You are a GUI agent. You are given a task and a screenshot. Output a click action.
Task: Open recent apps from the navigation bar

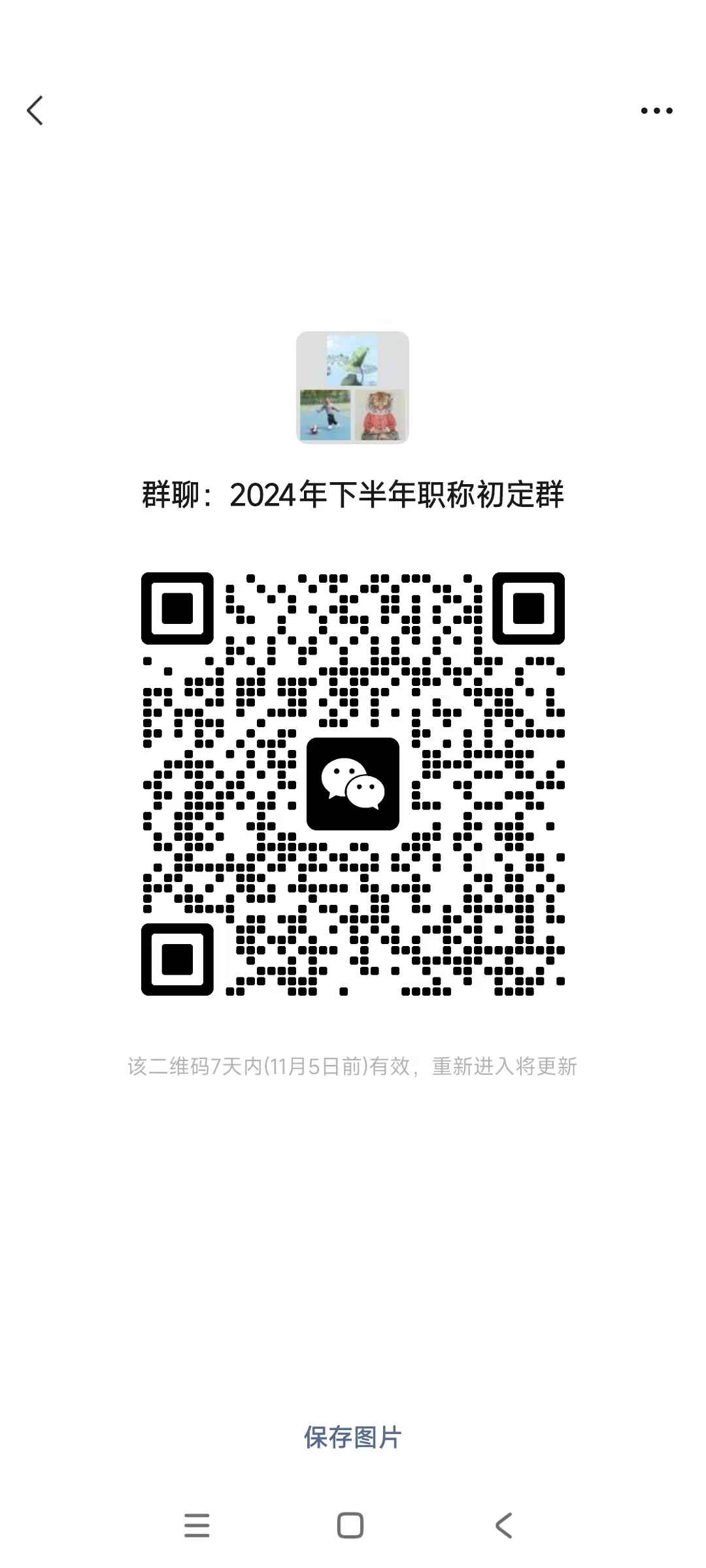point(197,1526)
